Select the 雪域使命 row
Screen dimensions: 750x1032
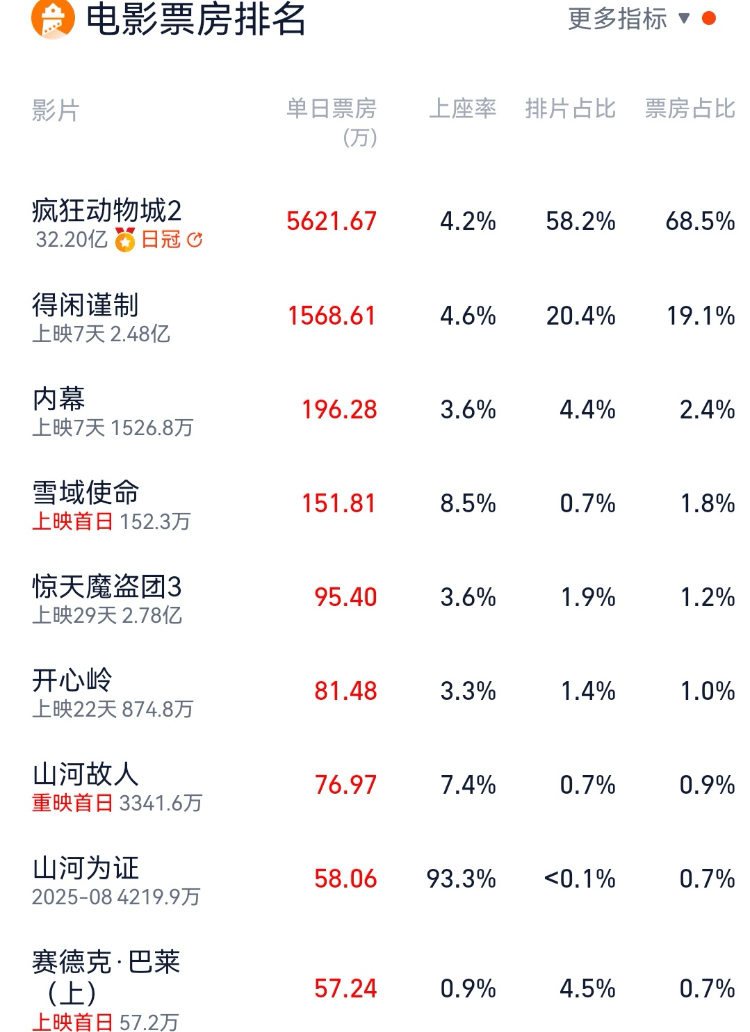[85, 493]
